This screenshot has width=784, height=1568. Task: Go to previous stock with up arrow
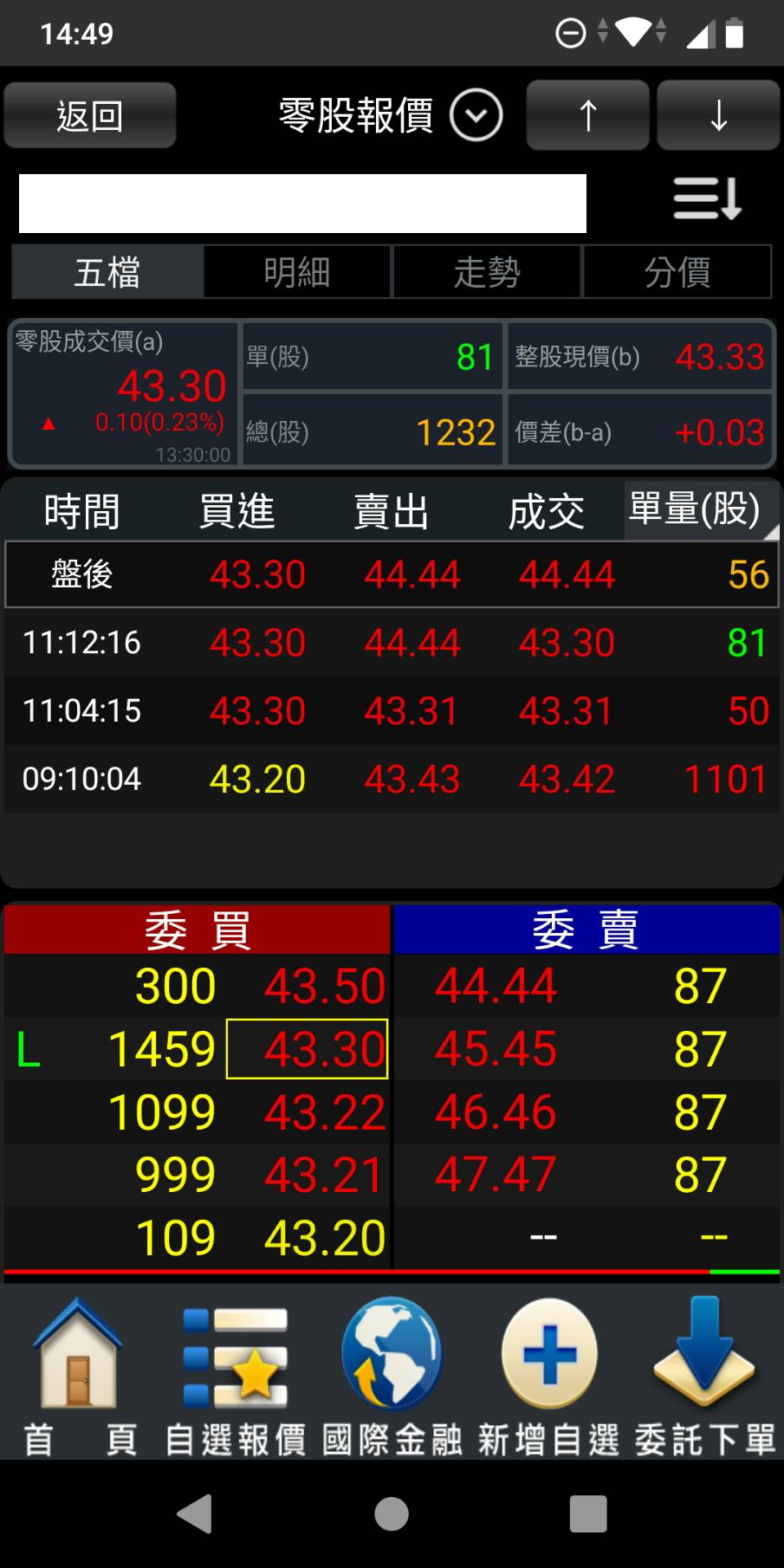click(x=587, y=115)
